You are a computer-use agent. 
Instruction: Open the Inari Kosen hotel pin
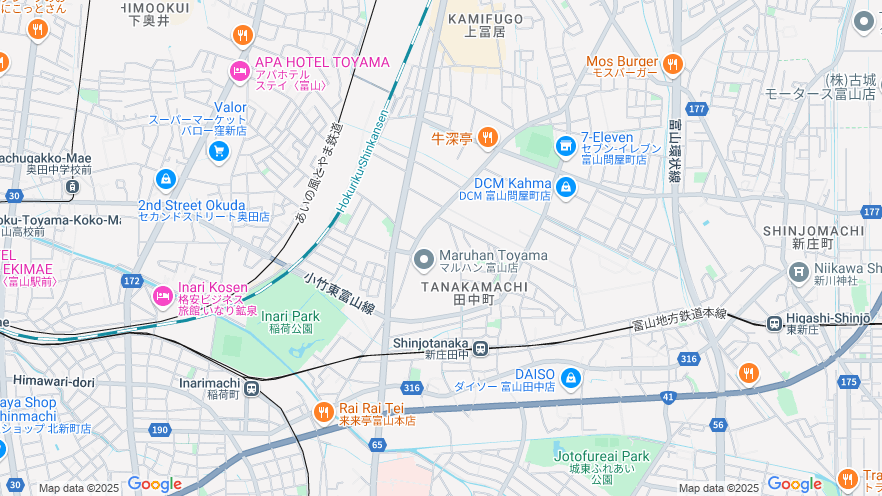tap(162, 296)
